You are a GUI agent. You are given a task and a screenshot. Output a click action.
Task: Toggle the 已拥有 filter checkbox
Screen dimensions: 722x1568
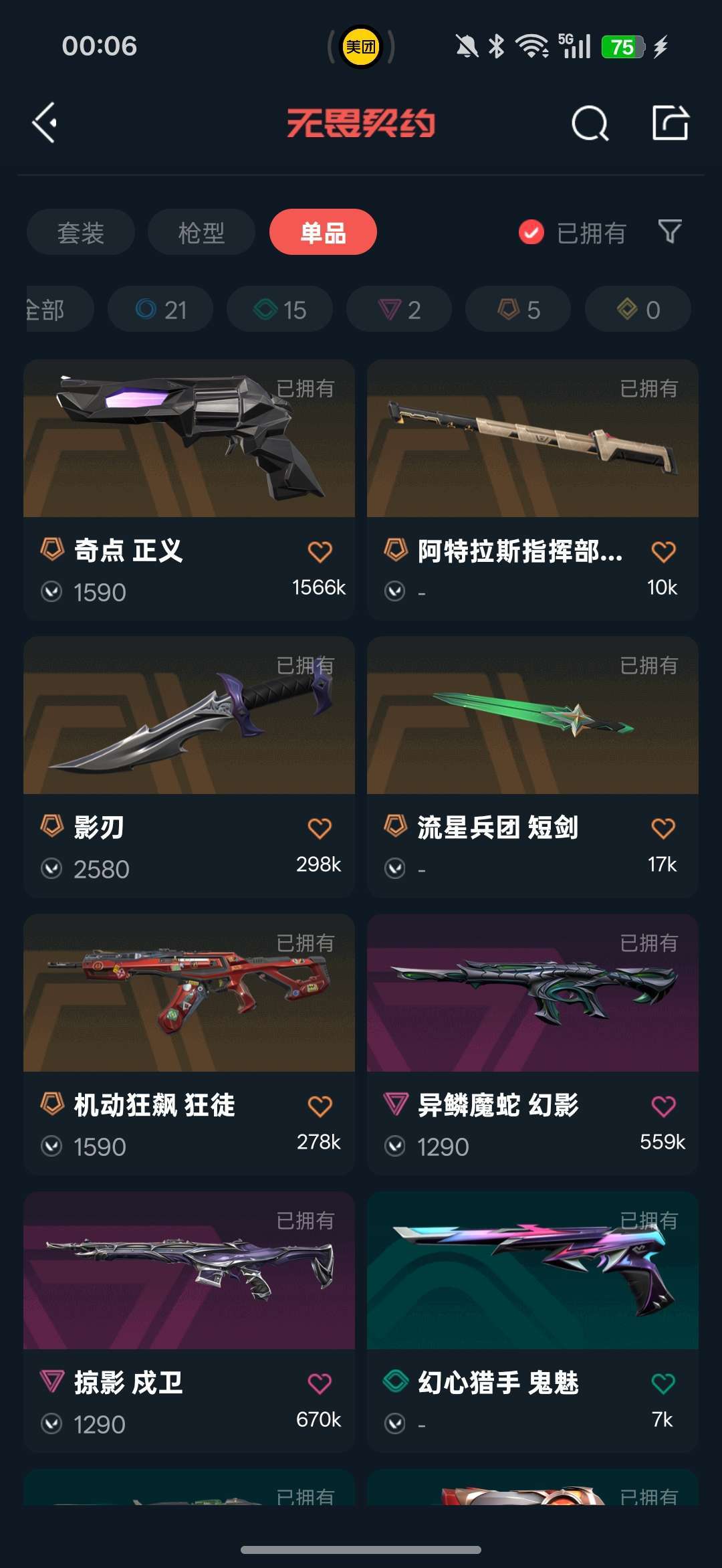pyautogui.click(x=530, y=233)
